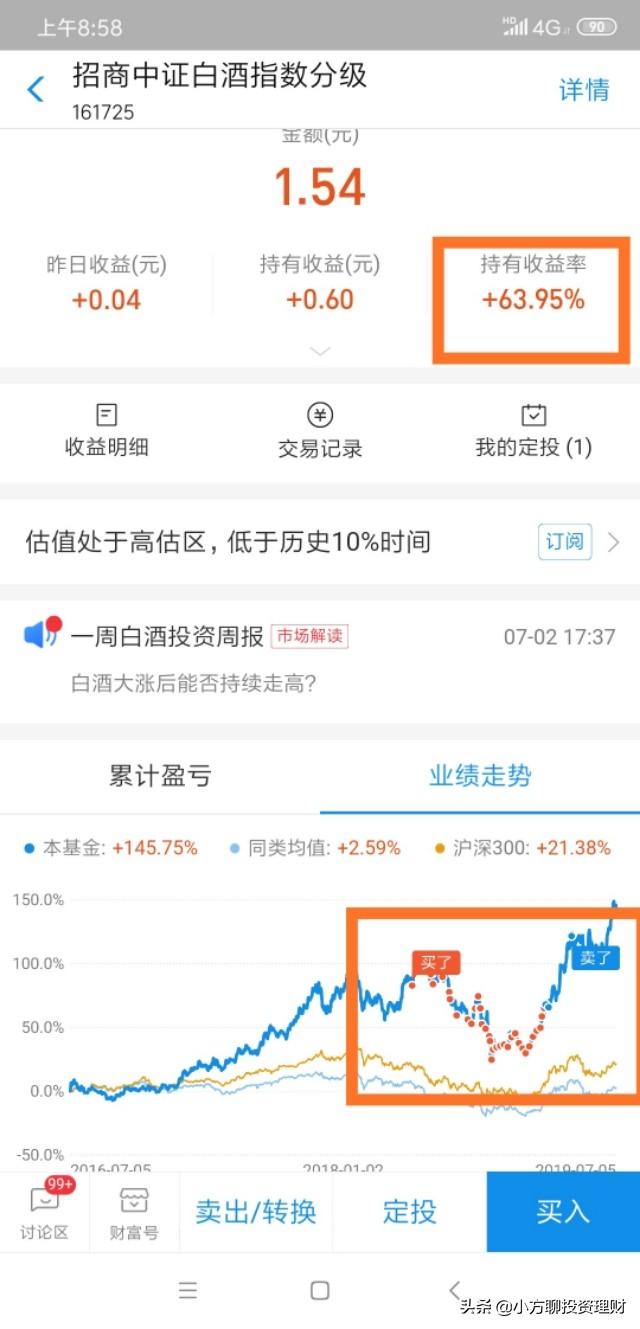This screenshot has height=1329, width=640.
Task: Open the system recent apps menu
Action: [187, 1290]
